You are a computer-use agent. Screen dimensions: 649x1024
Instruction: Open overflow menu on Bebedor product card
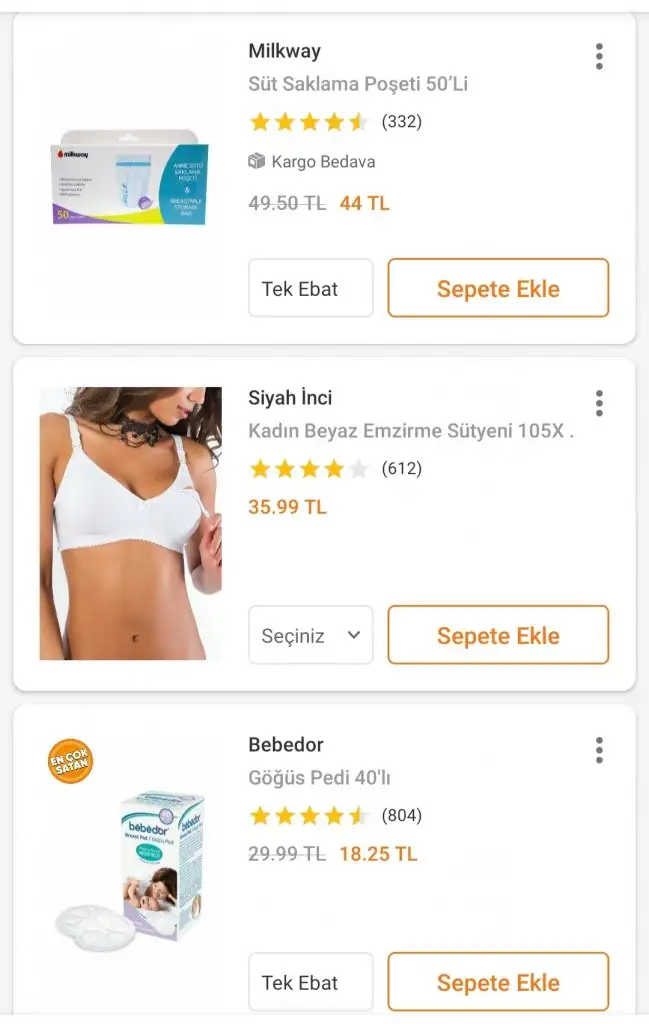point(599,750)
